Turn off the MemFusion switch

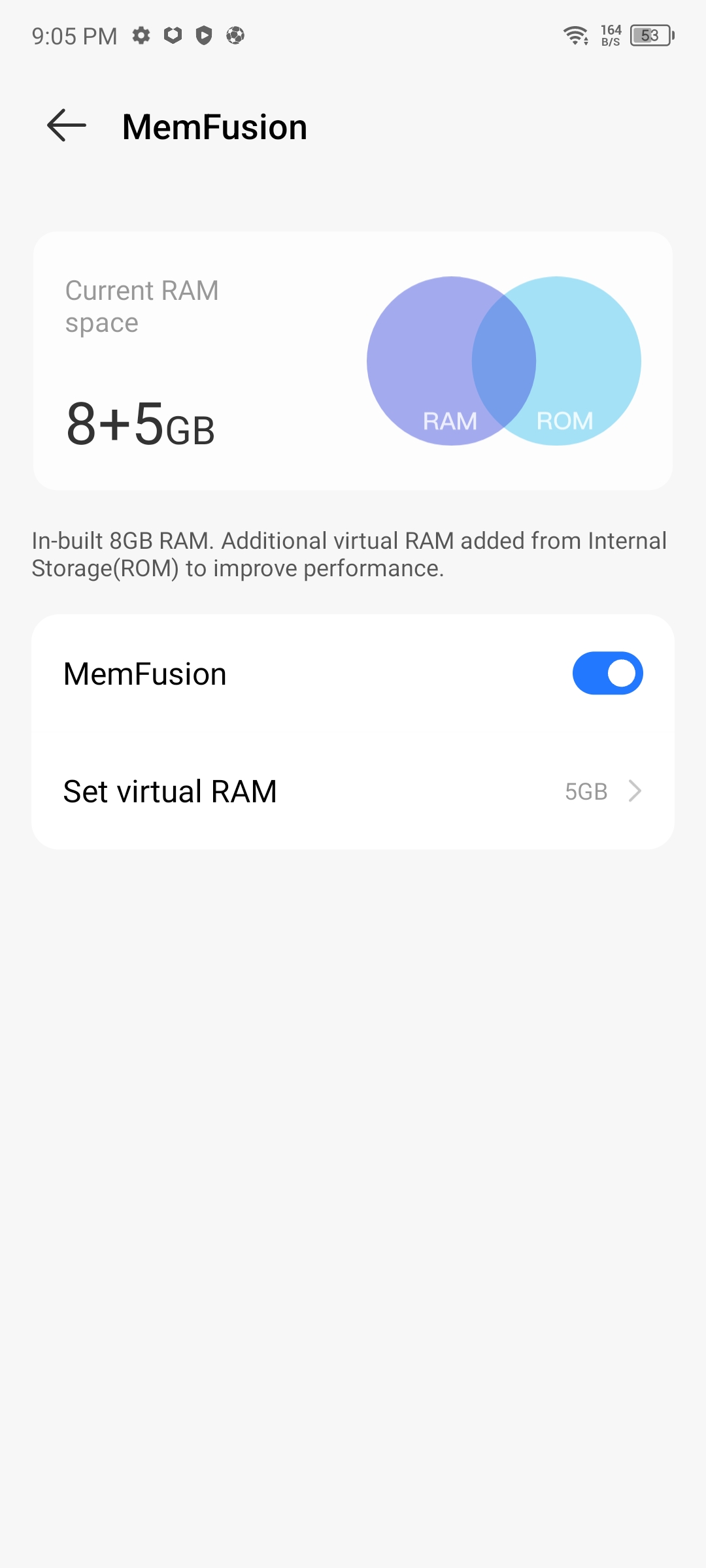coord(607,673)
